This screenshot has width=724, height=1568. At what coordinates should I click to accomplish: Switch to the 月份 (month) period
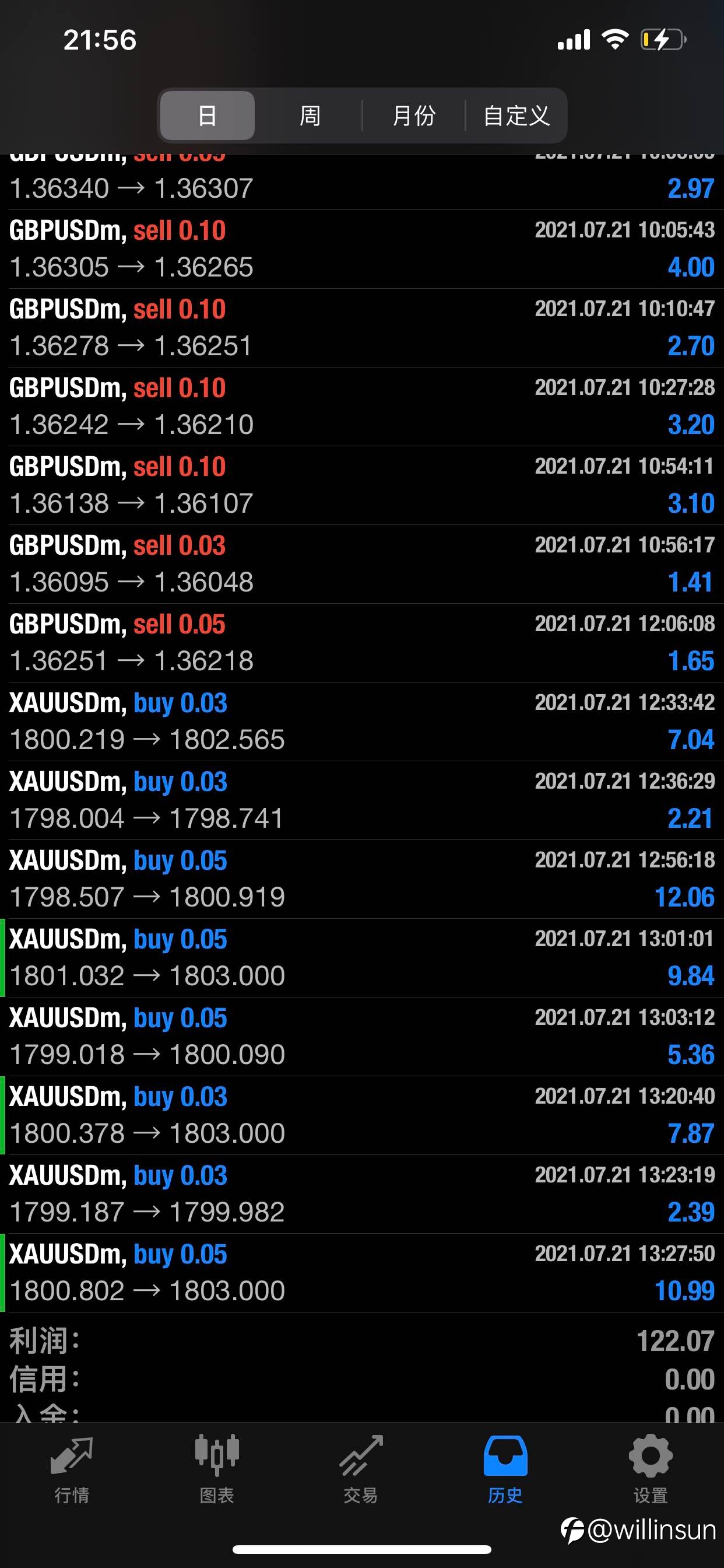[x=414, y=116]
